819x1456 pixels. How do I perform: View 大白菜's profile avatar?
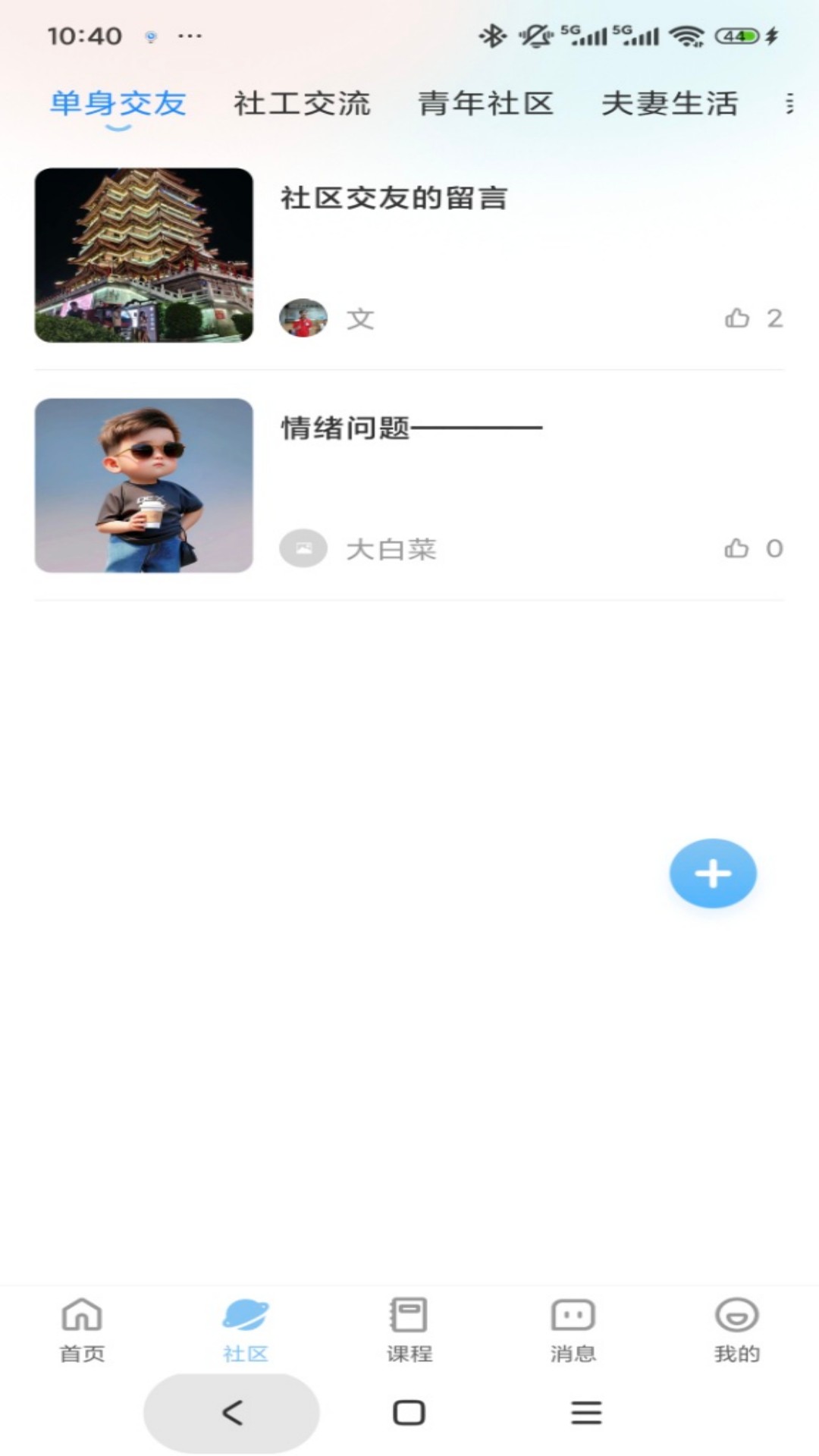click(x=303, y=548)
